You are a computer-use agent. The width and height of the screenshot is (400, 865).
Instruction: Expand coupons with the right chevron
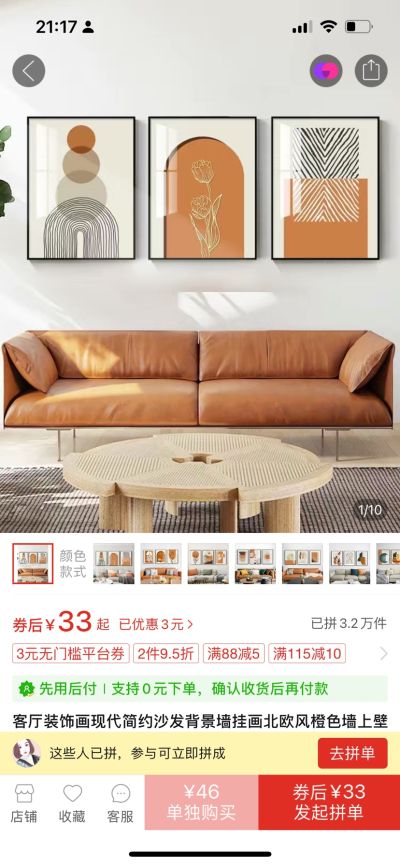click(384, 654)
